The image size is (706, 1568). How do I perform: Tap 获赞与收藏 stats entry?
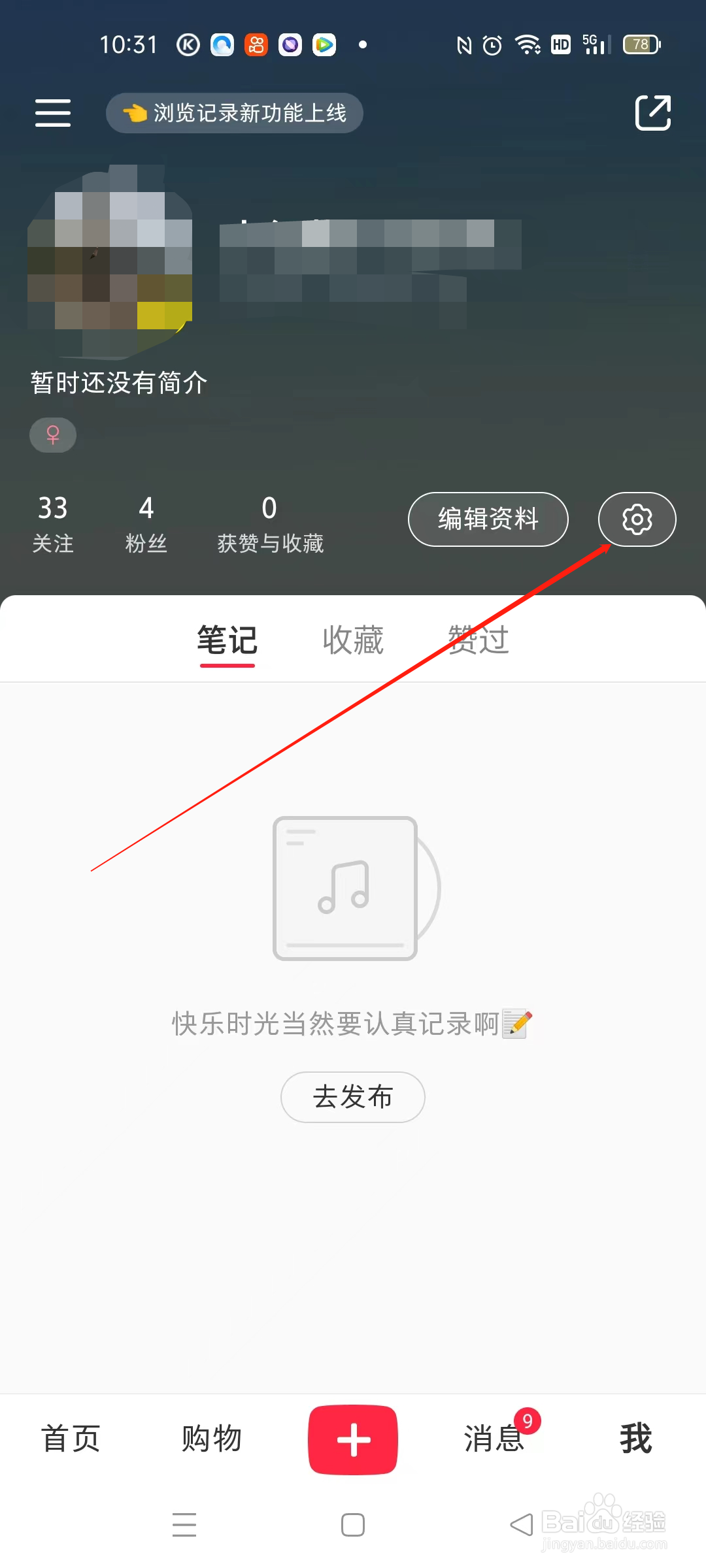pos(270,523)
